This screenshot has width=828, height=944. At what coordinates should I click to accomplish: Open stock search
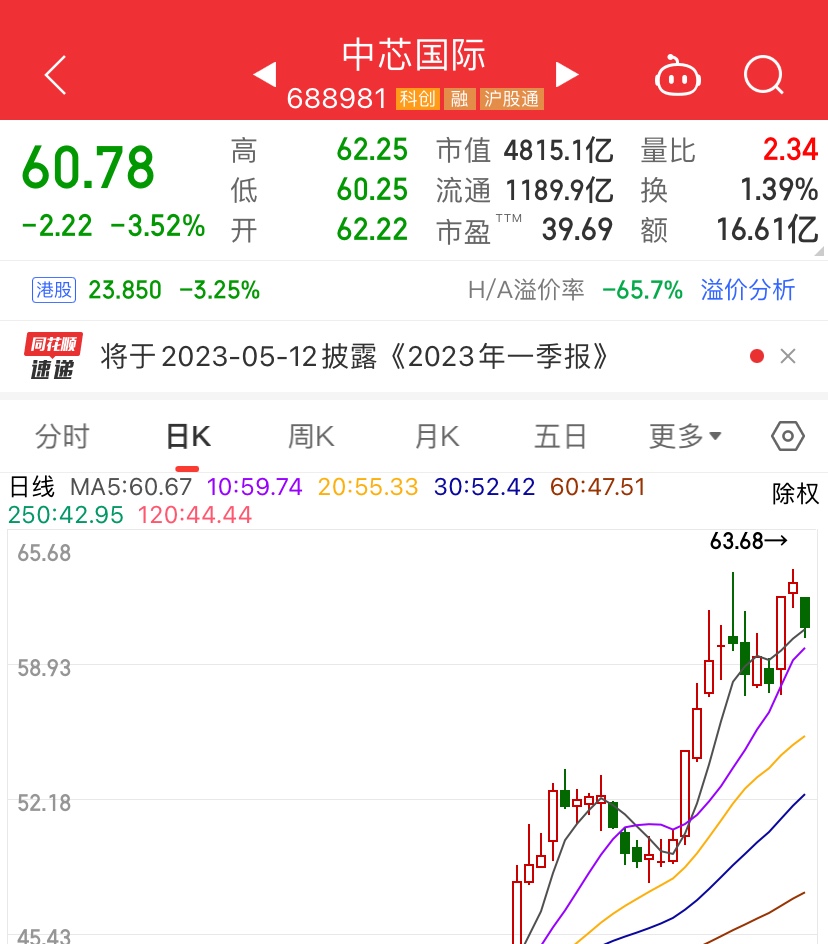click(x=764, y=75)
